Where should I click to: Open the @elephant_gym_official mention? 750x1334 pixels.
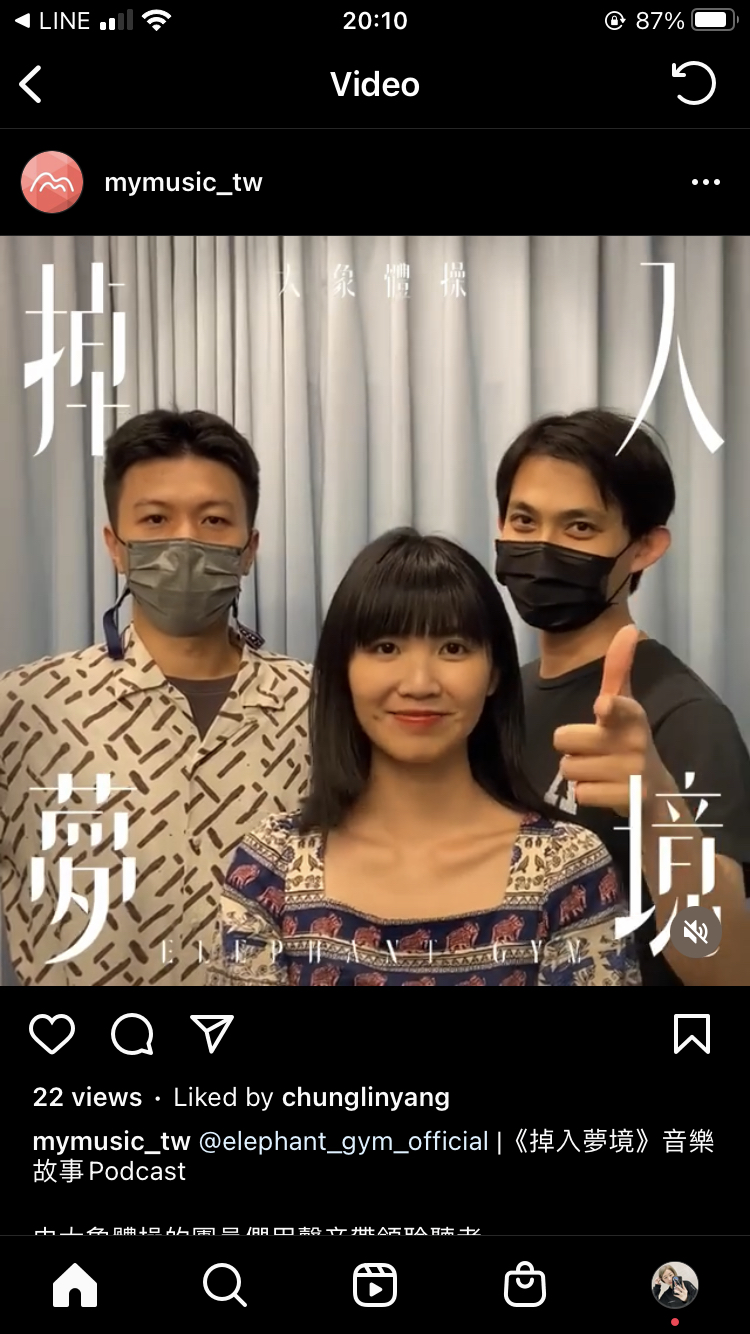click(344, 1141)
